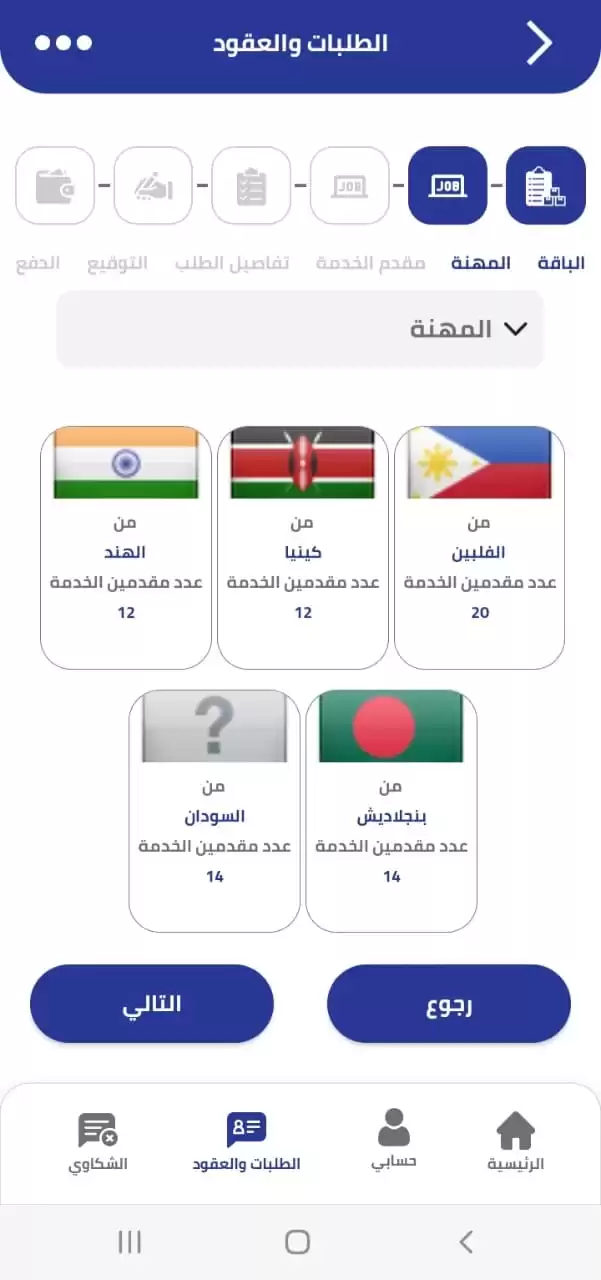Open the حسابي account tab

pos(394,1140)
